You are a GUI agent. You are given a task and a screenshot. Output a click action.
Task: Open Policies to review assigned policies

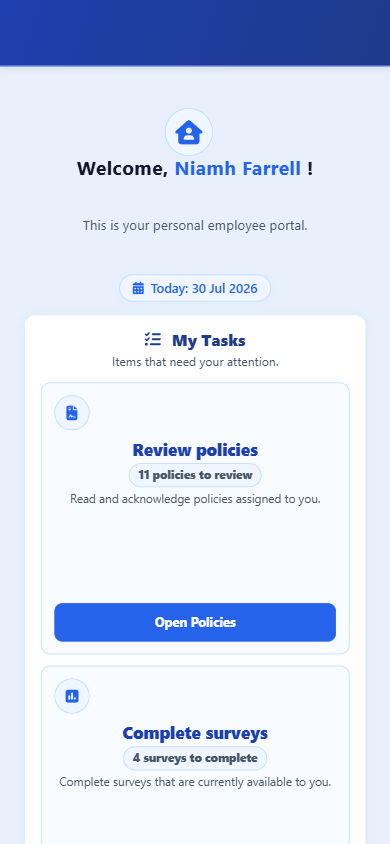click(195, 622)
